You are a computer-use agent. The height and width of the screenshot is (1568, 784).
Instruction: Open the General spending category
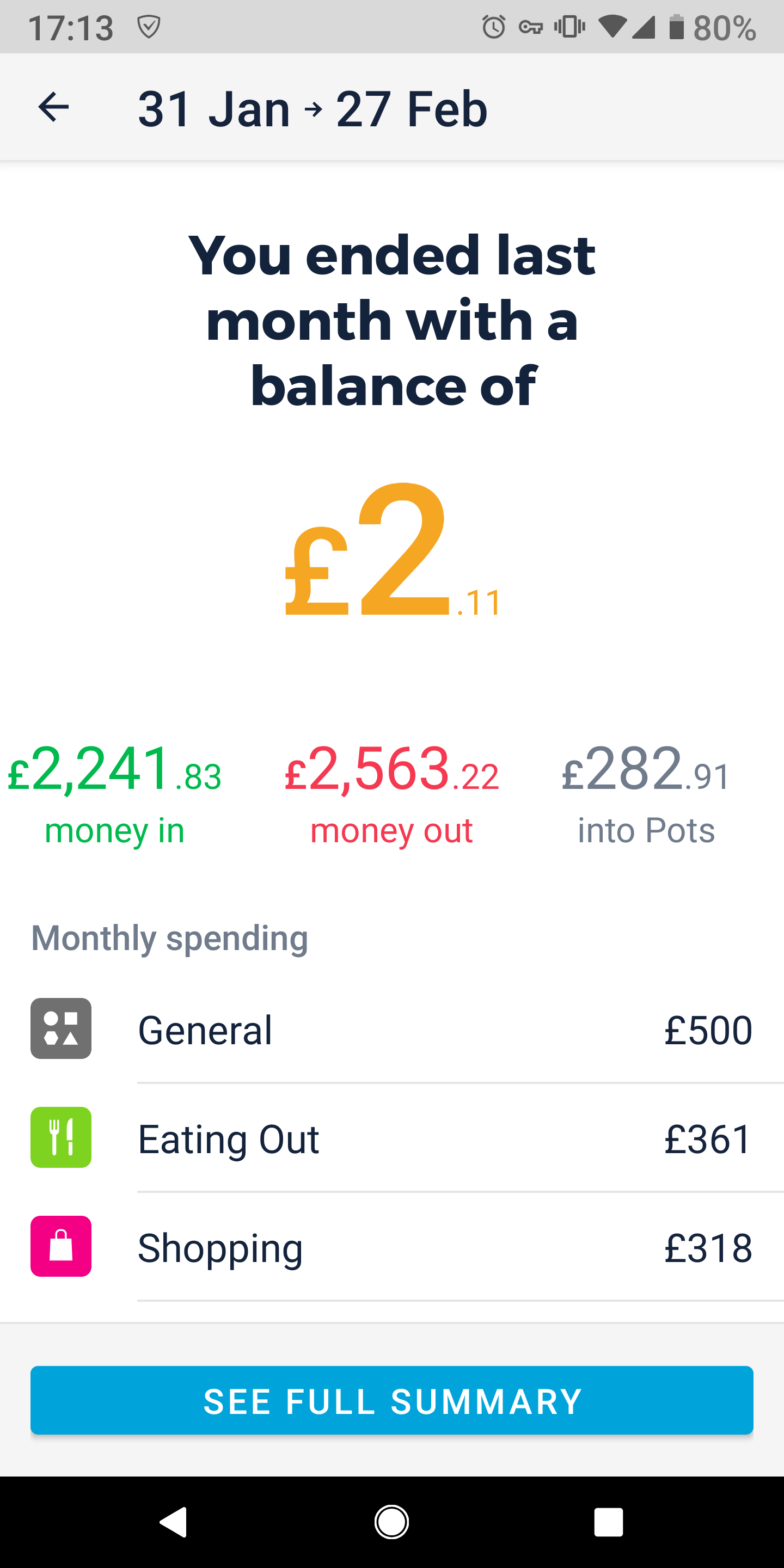click(392, 1030)
